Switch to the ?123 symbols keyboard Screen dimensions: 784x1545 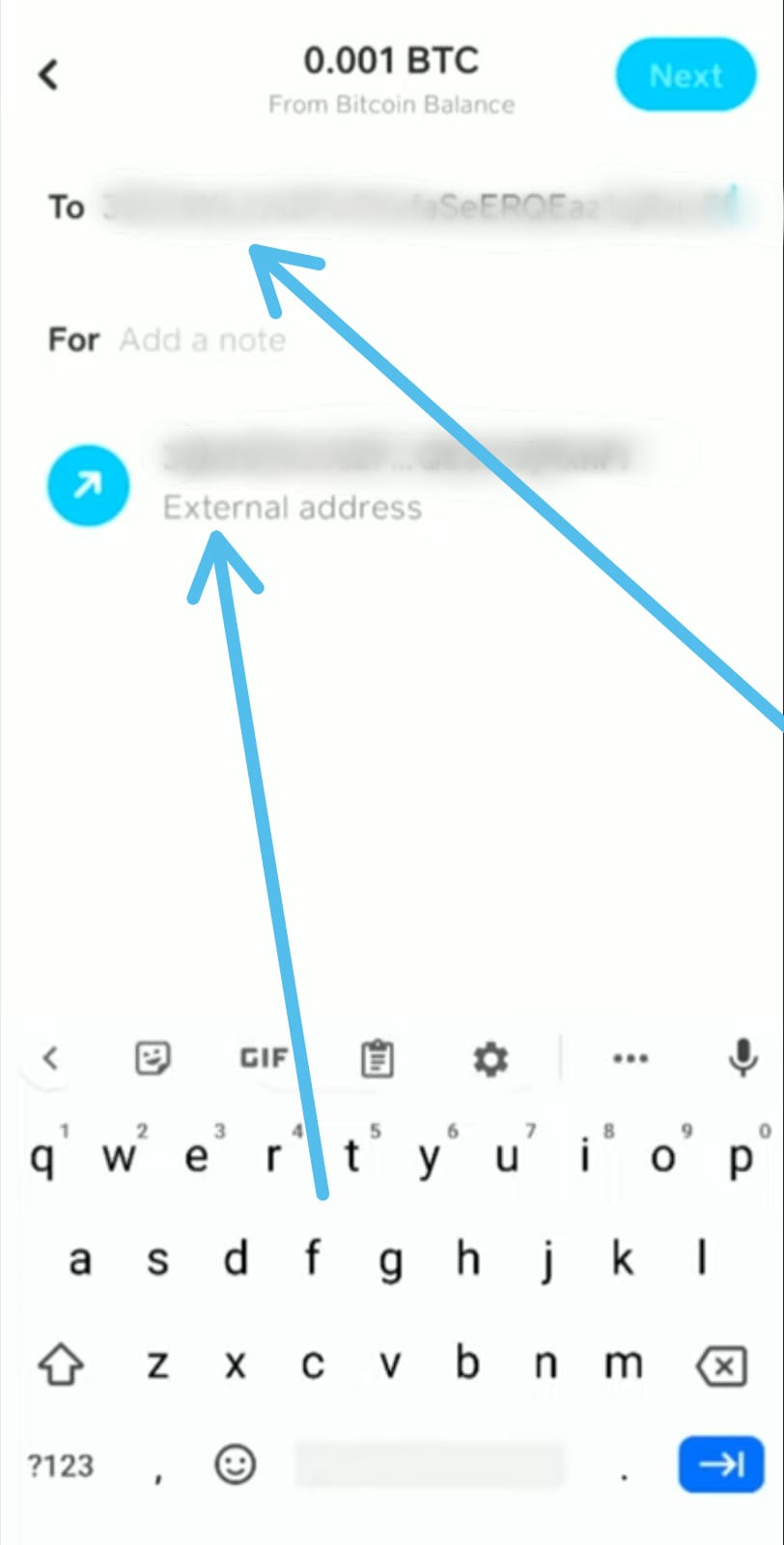pos(60,1466)
